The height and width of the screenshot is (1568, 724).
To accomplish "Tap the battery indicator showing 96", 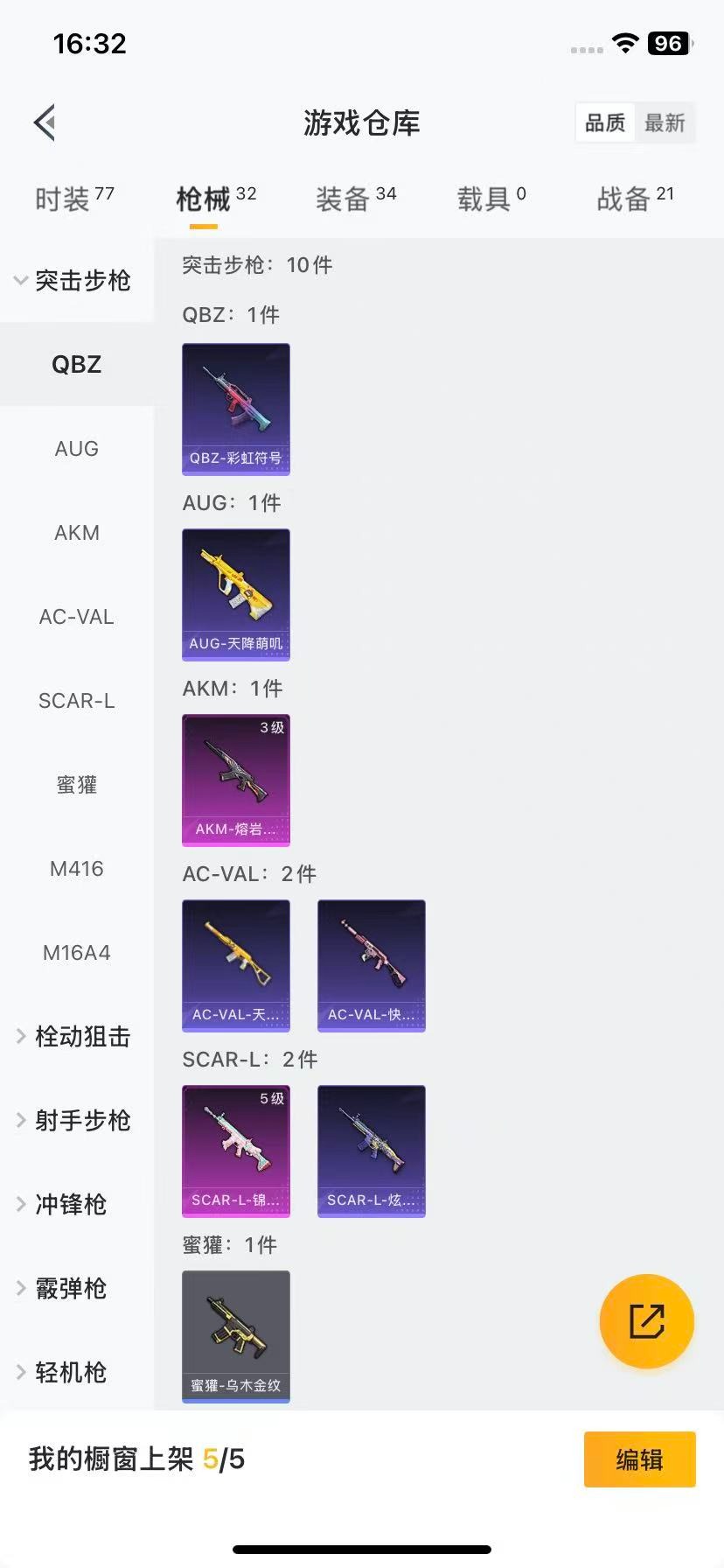I will (x=668, y=45).
